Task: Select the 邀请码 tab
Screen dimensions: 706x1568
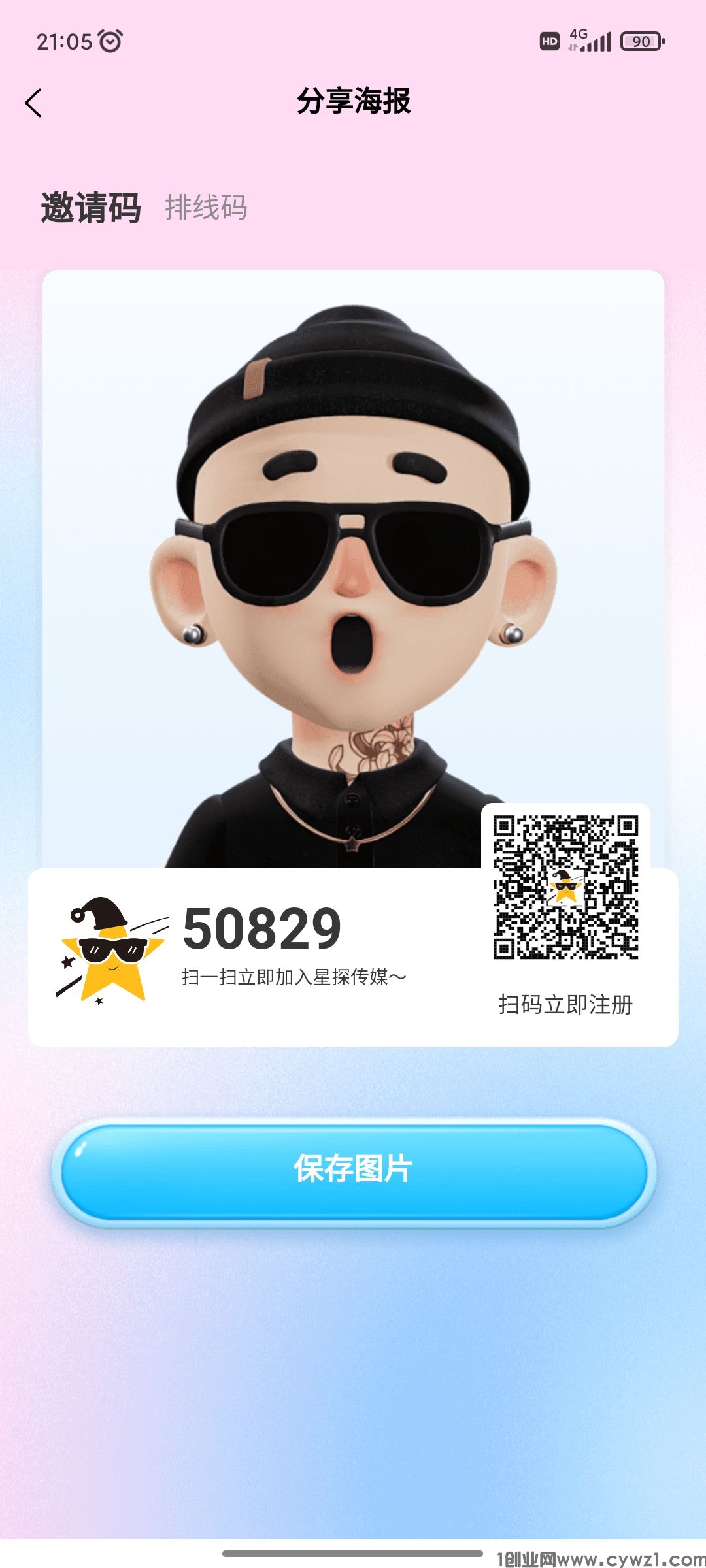Action: coord(92,208)
